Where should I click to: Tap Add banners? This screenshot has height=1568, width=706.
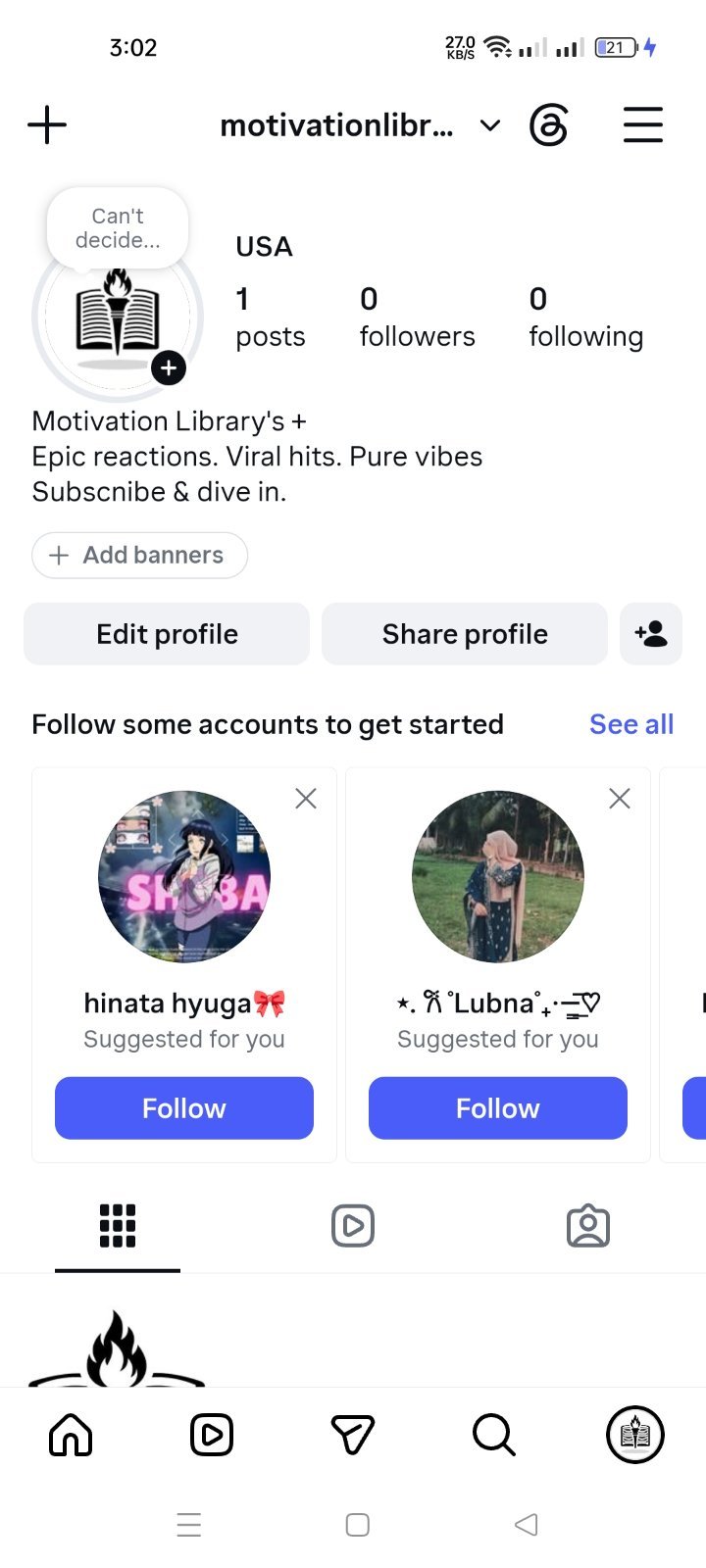(139, 555)
